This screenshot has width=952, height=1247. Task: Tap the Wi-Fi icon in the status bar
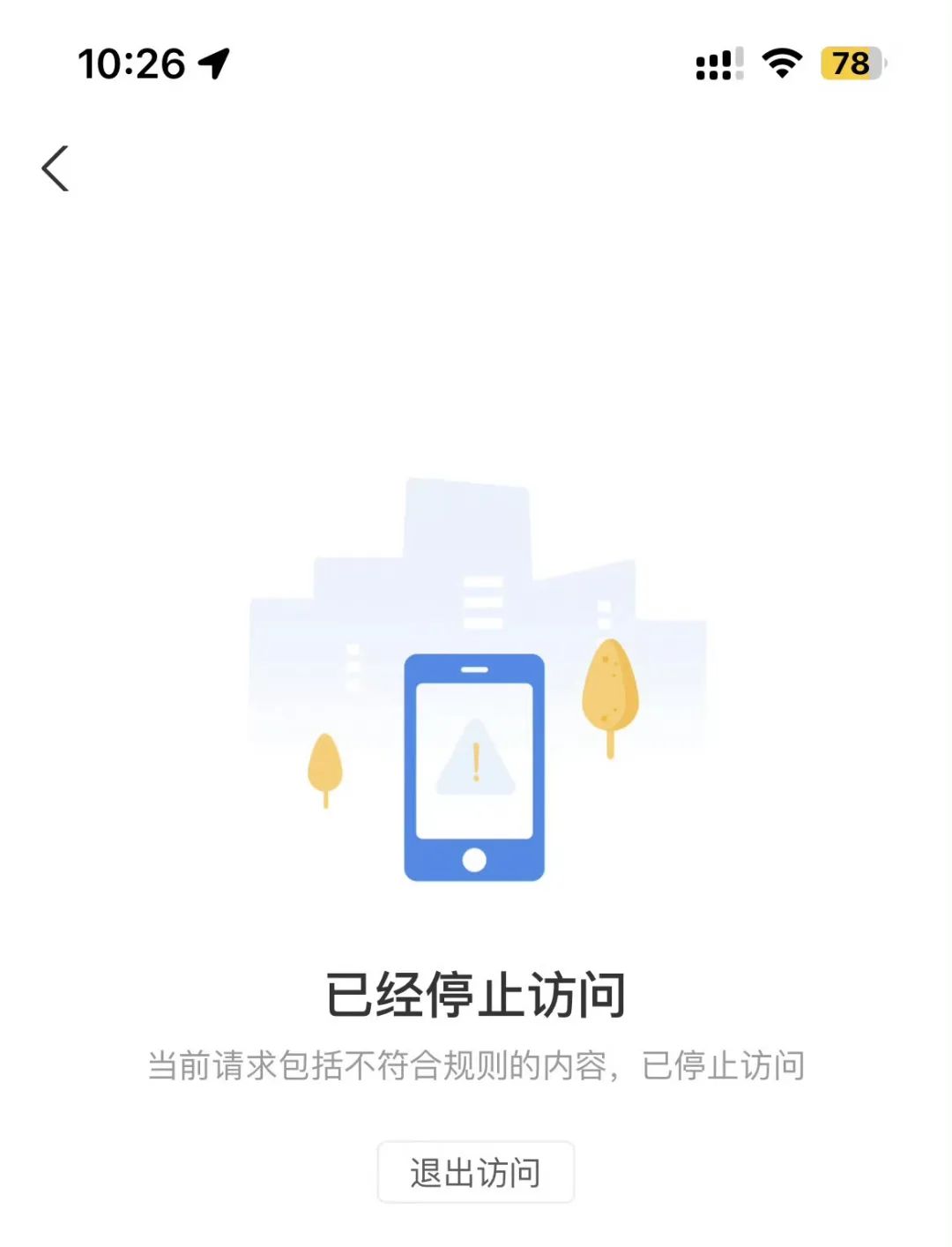tap(781, 63)
